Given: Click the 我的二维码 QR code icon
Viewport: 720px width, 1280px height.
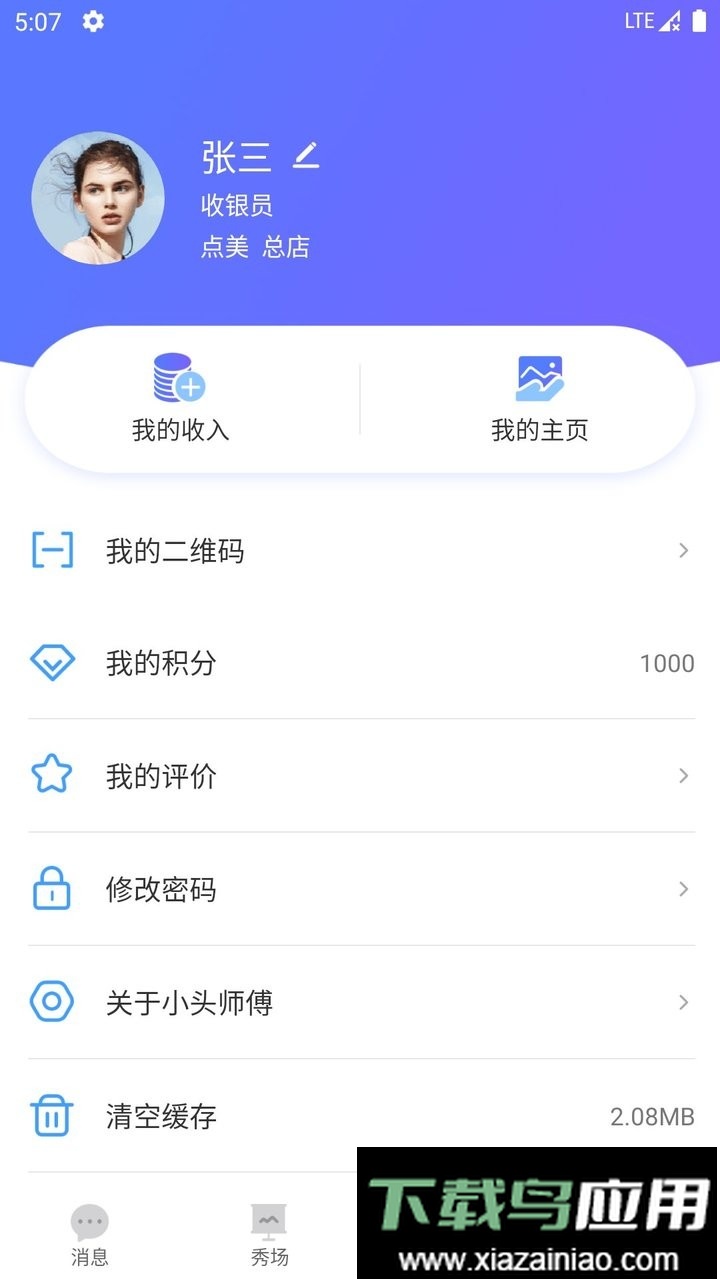Looking at the screenshot, I should (53, 549).
